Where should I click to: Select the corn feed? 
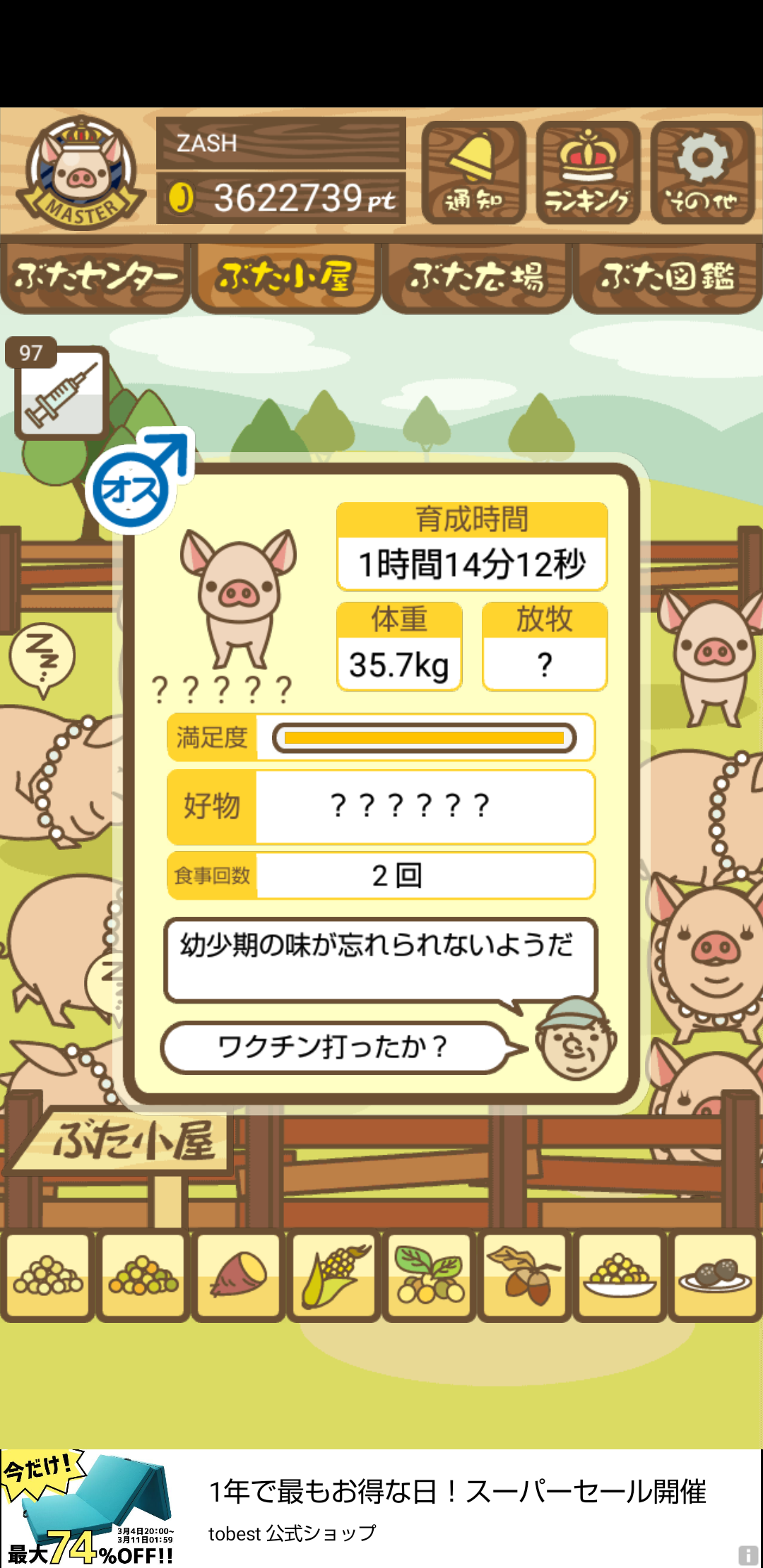pyautogui.click(x=334, y=1276)
